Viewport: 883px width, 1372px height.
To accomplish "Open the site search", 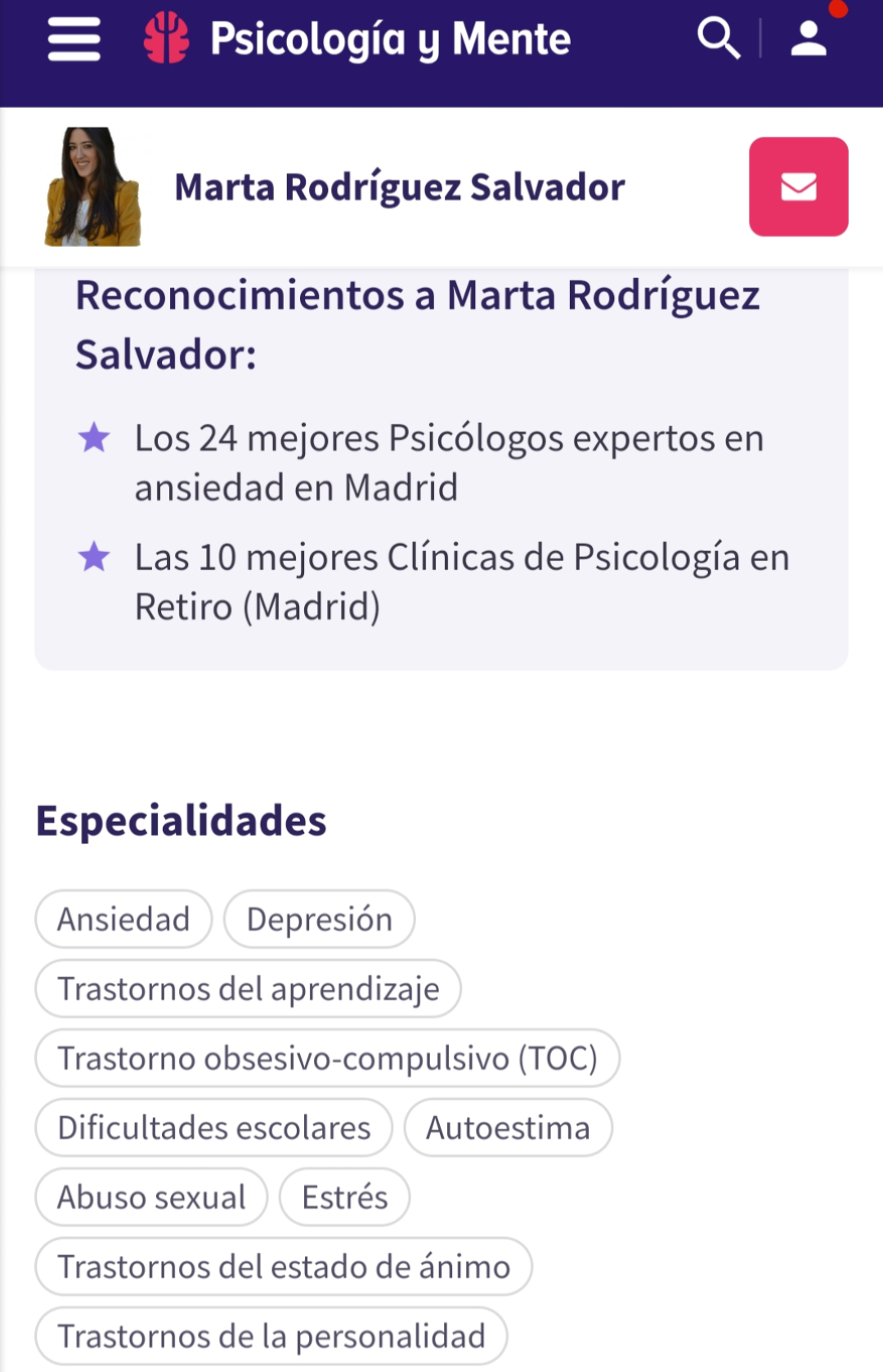I will point(718,38).
